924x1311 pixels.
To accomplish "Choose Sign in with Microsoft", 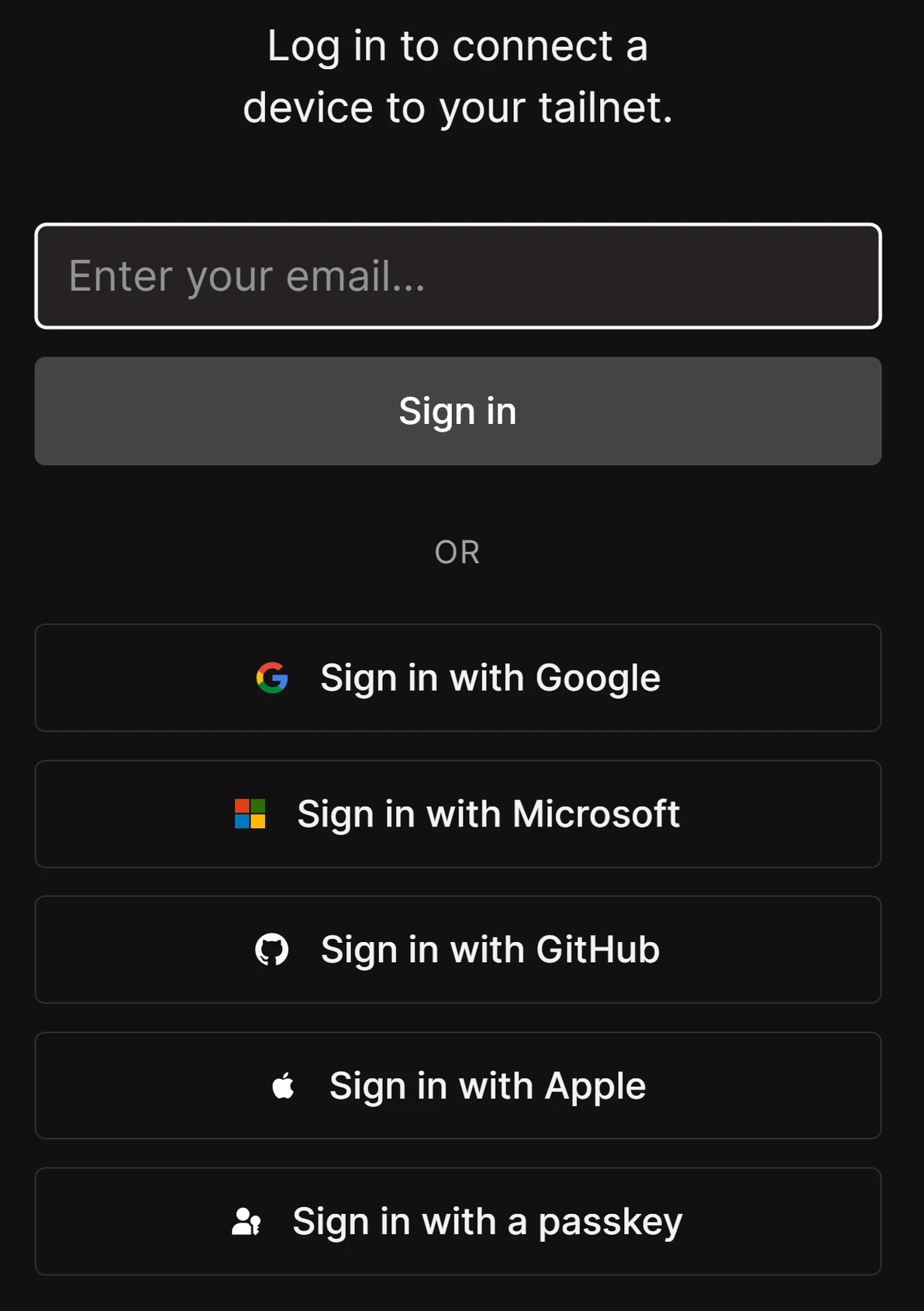I will point(457,814).
